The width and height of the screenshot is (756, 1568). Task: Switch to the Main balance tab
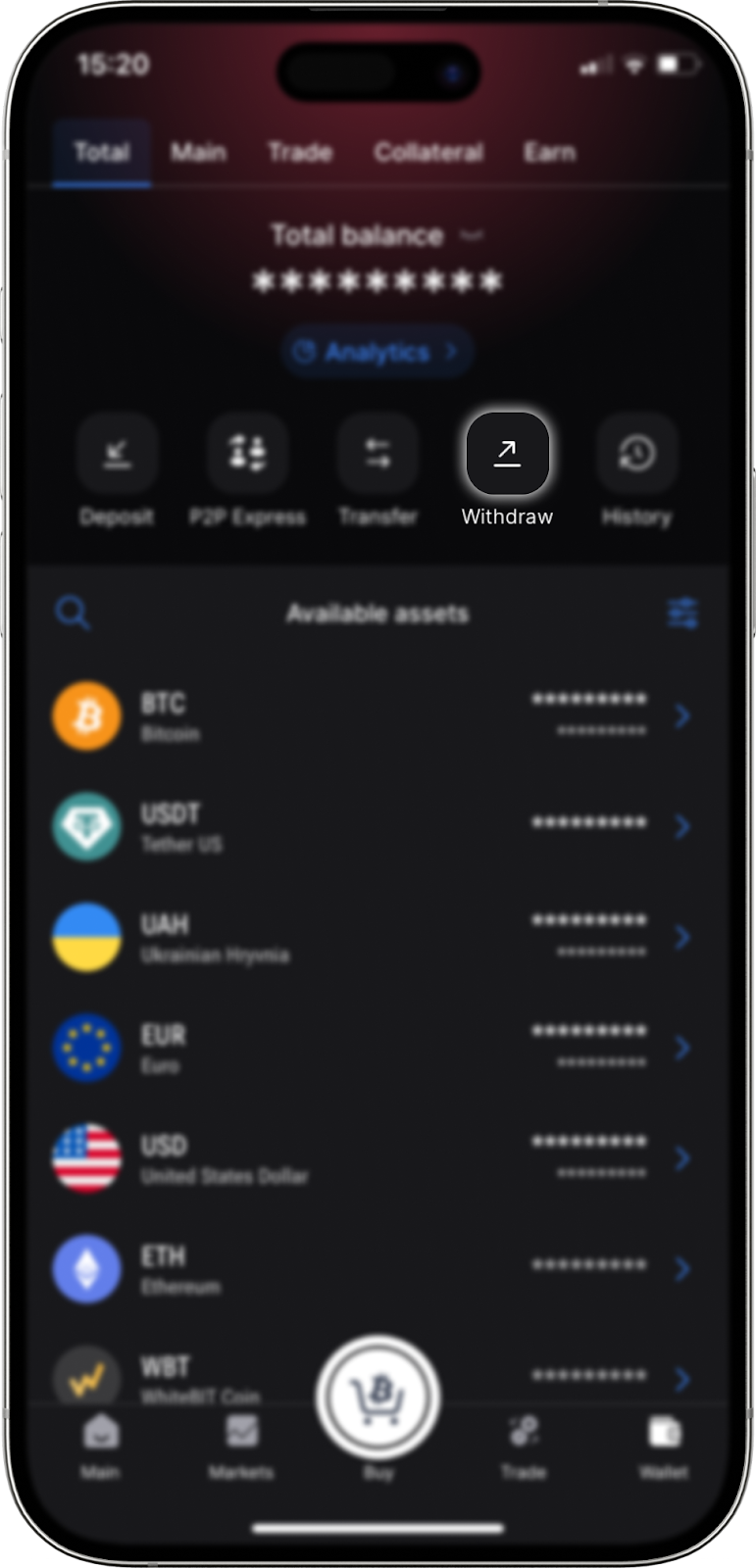pos(198,153)
